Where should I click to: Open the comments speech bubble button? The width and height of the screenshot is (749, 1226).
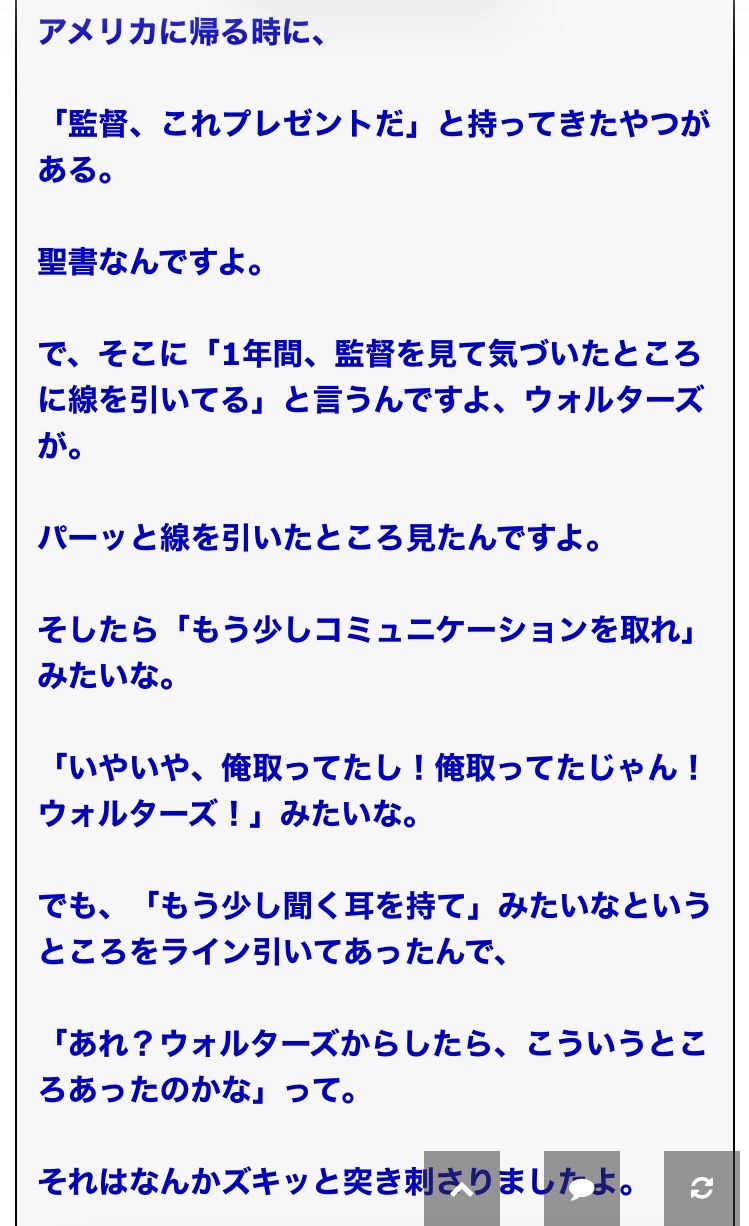point(582,1188)
